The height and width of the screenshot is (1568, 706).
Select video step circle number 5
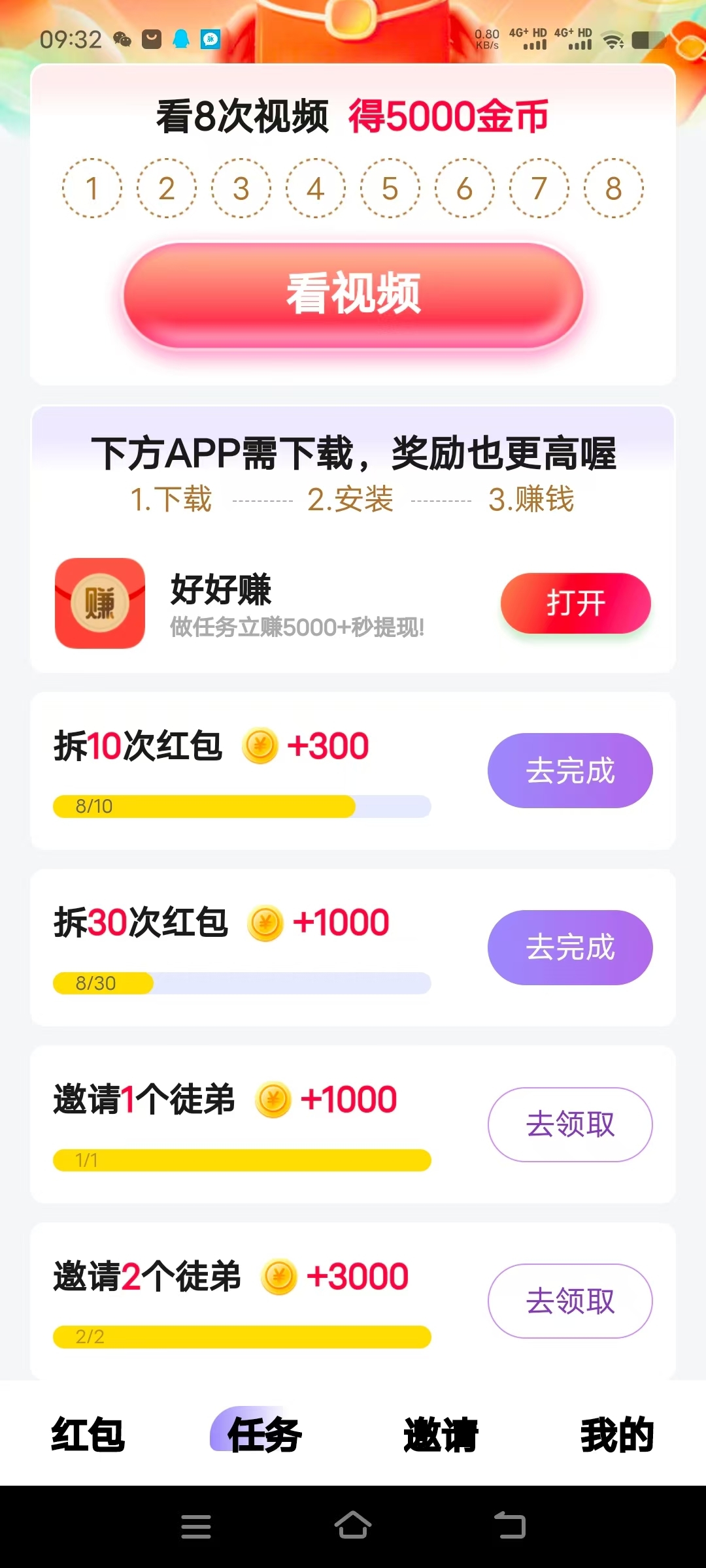click(389, 189)
